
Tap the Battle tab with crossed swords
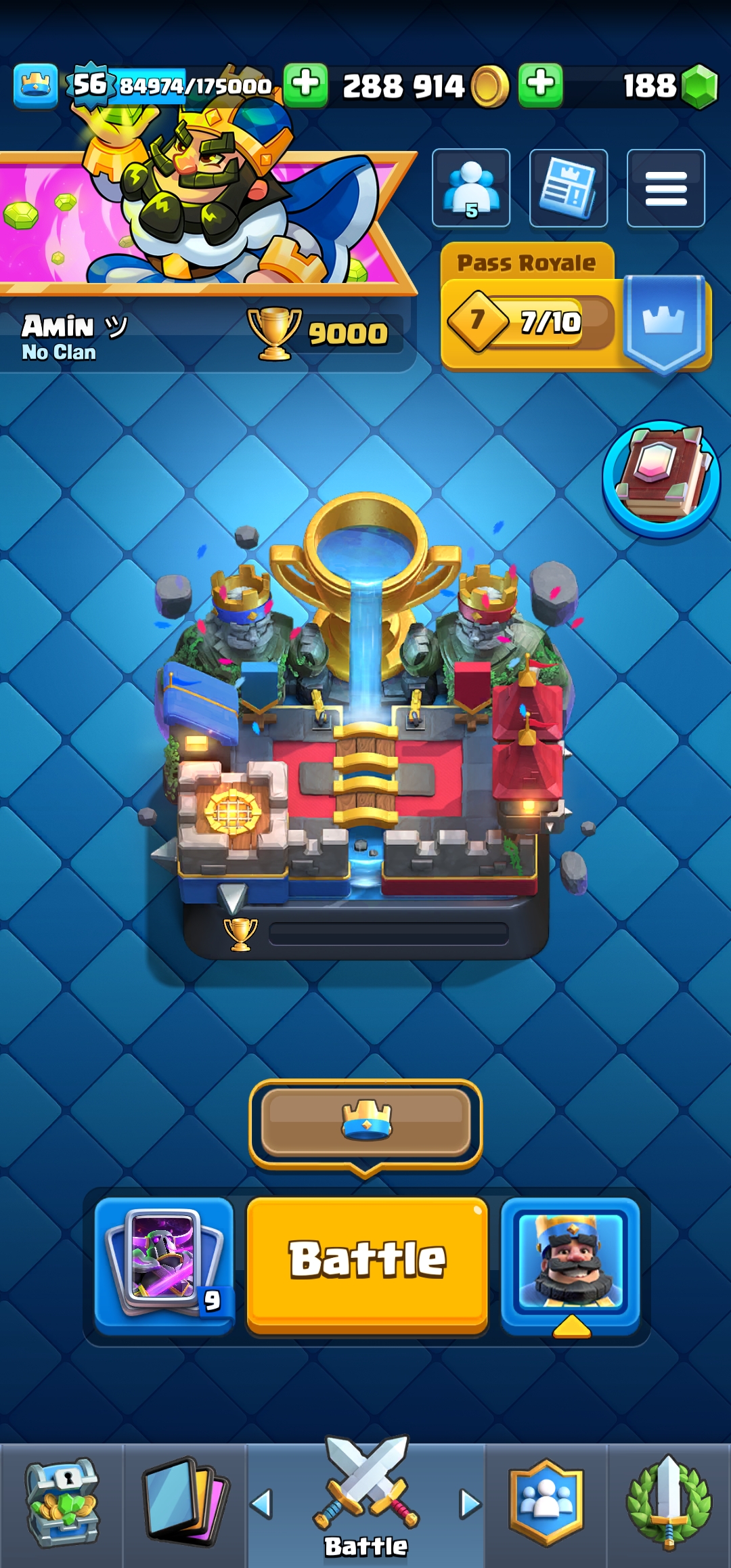(x=366, y=1504)
